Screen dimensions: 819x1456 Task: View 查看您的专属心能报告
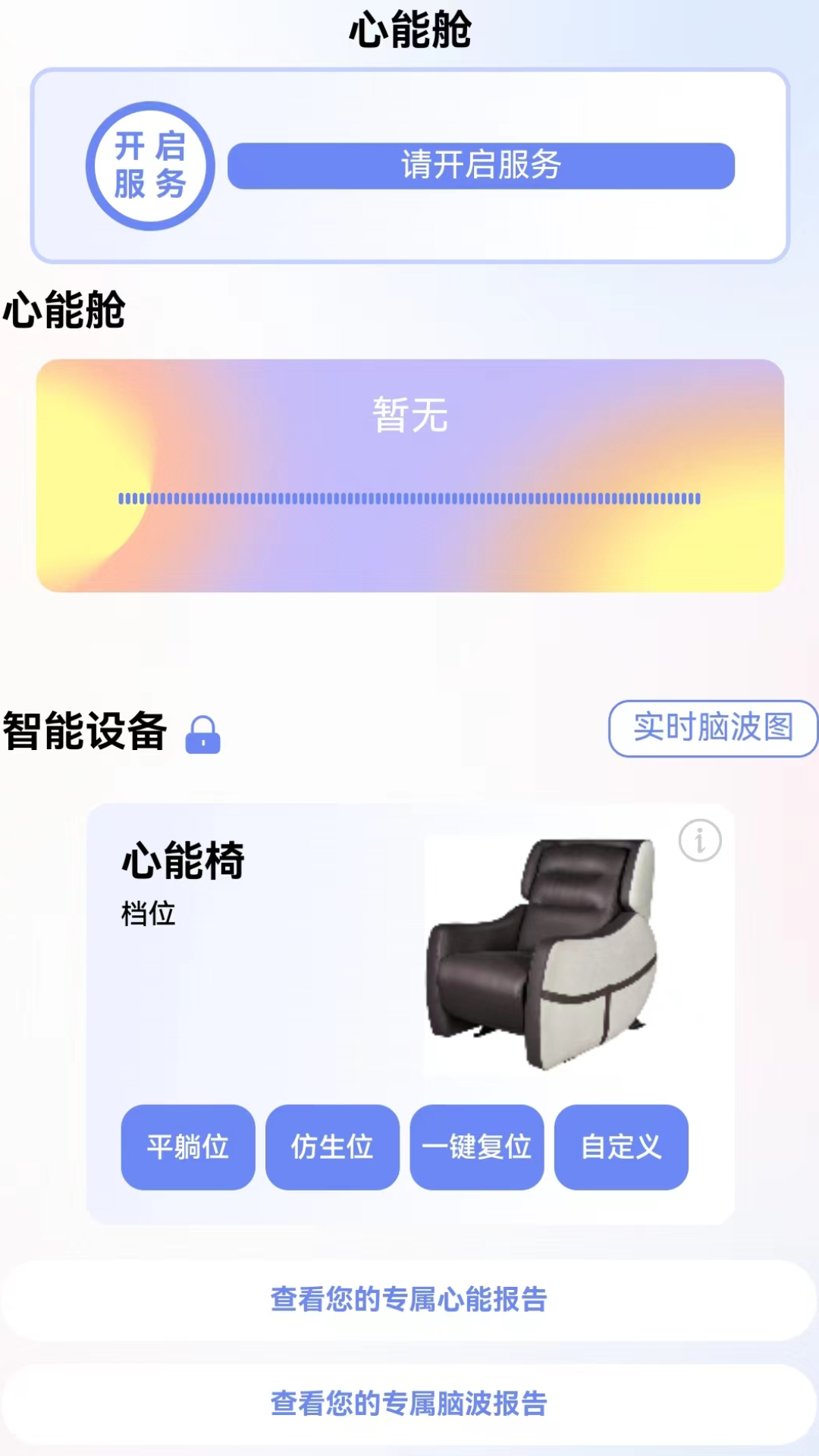[409, 1300]
